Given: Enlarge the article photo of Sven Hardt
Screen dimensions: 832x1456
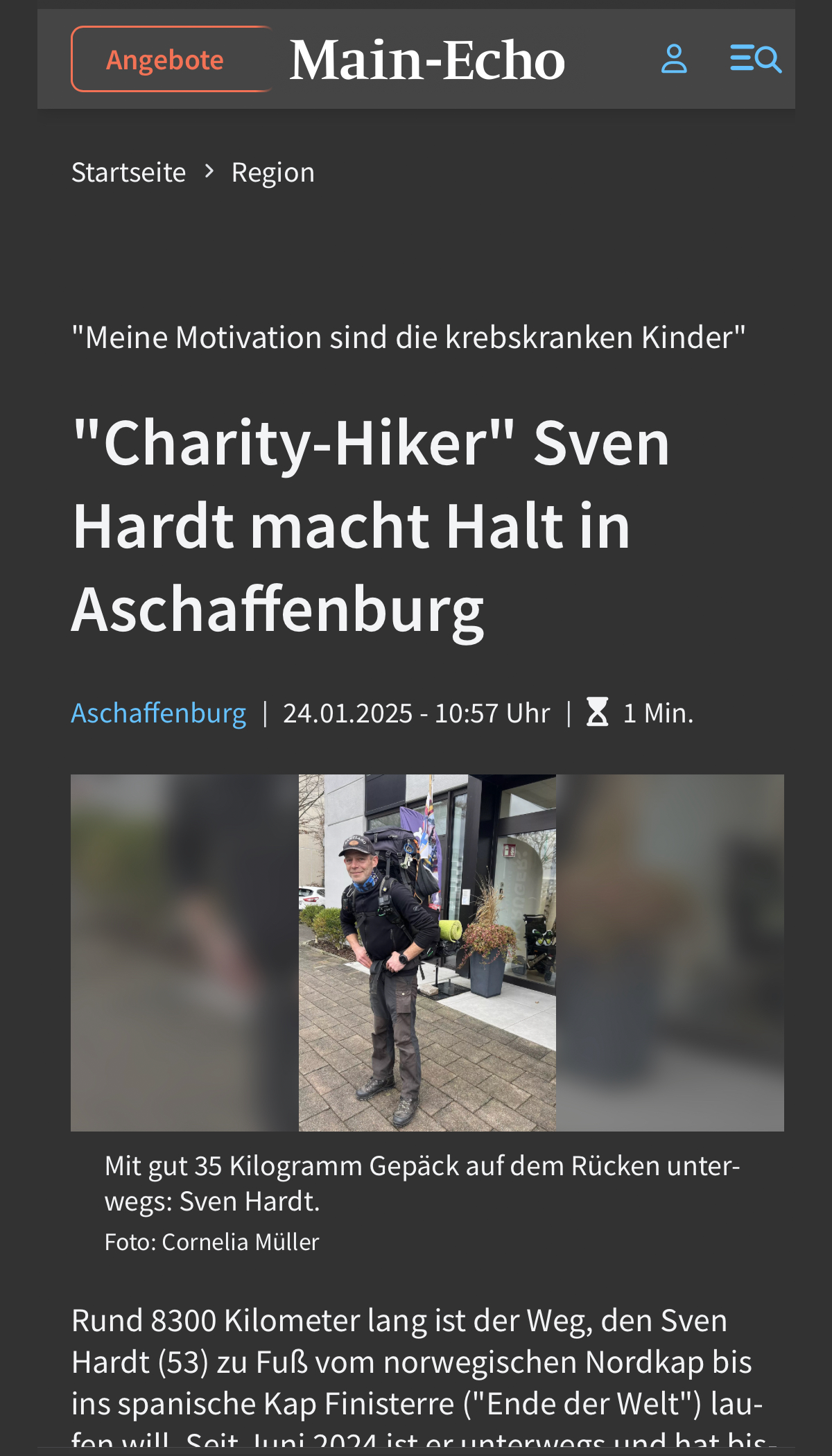Looking at the screenshot, I should click(x=427, y=952).
